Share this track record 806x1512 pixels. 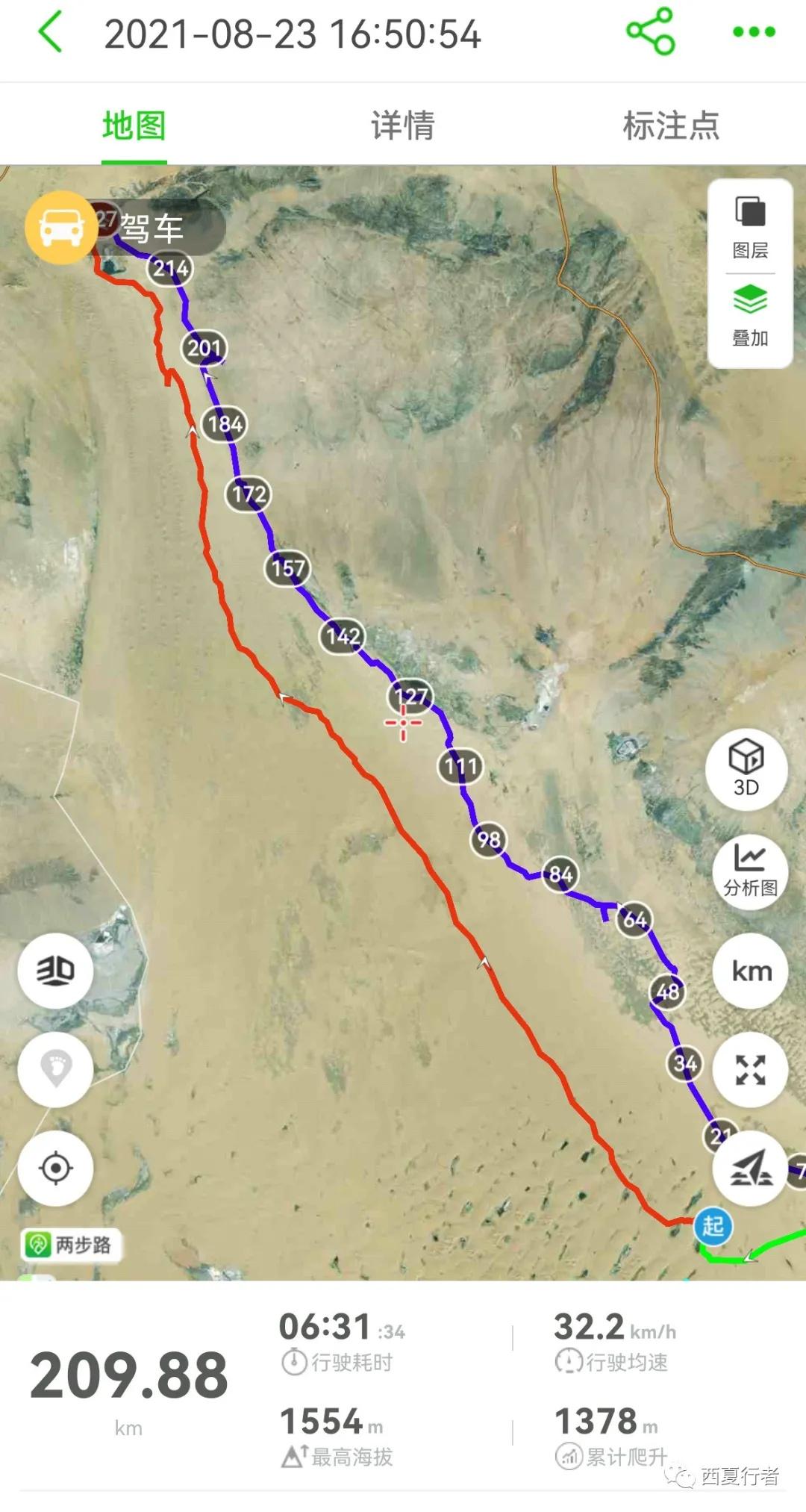(650, 31)
